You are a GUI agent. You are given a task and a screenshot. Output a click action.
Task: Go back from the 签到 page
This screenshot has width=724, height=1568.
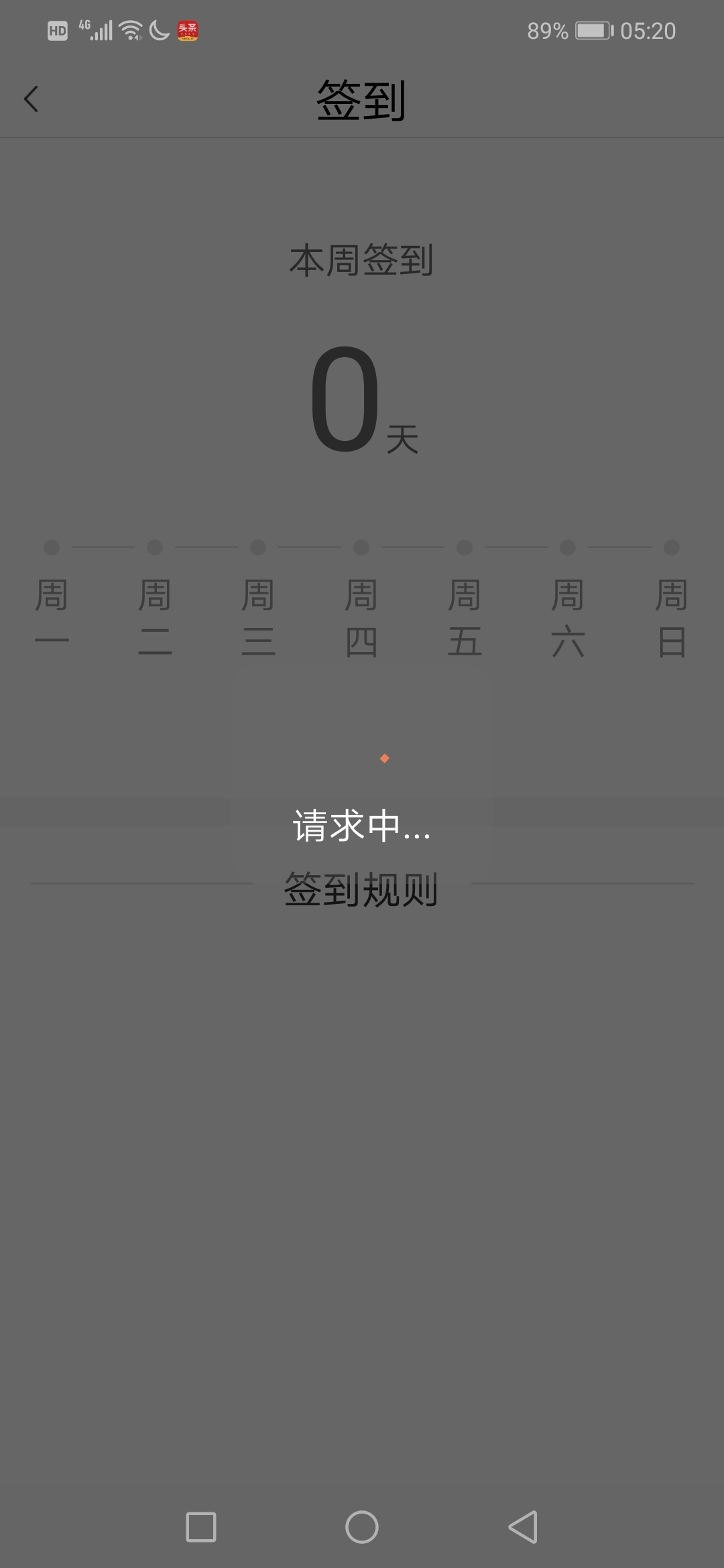coord(31,99)
